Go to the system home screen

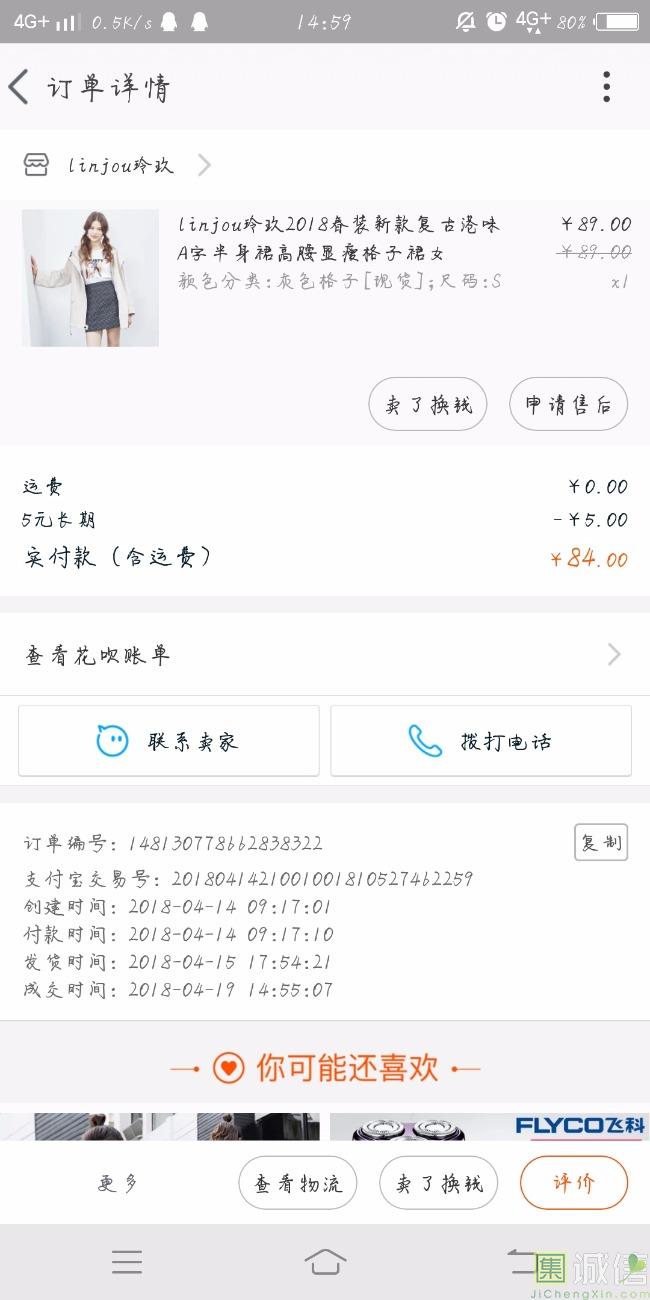point(325,1262)
